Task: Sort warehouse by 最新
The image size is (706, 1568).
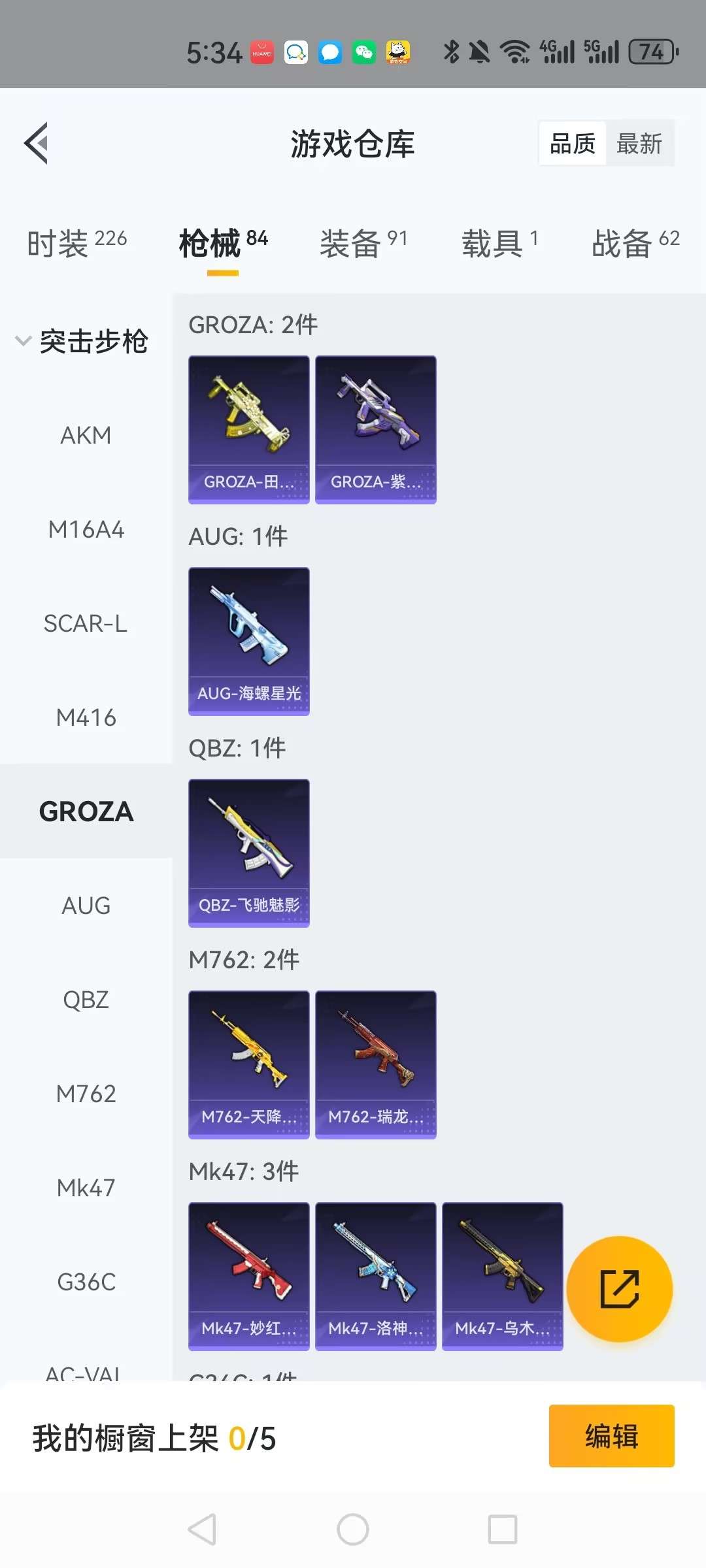Action: (639, 144)
